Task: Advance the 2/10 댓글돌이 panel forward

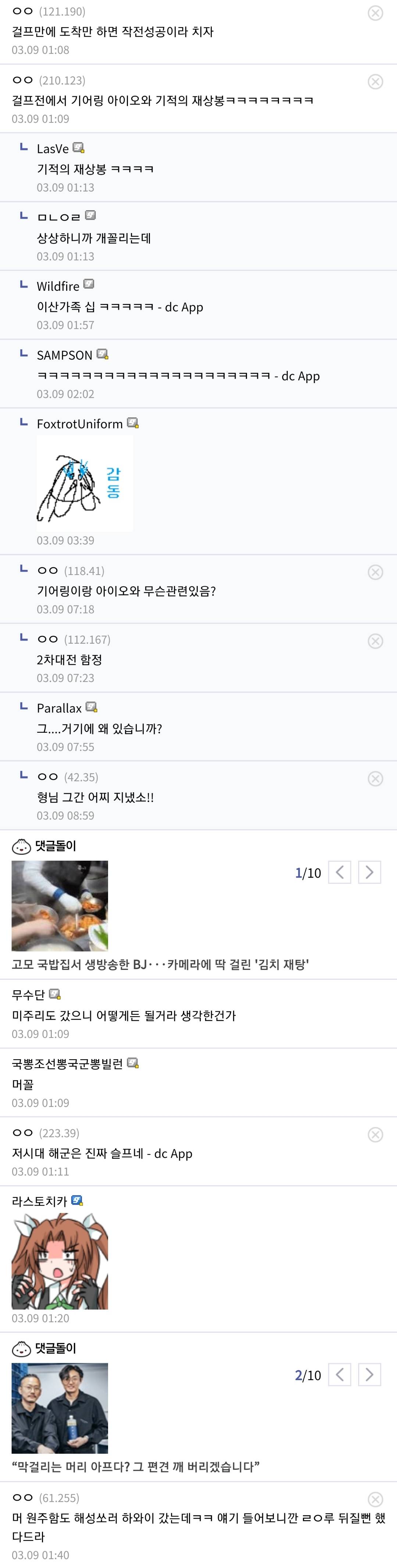Action: pyautogui.click(x=369, y=1374)
